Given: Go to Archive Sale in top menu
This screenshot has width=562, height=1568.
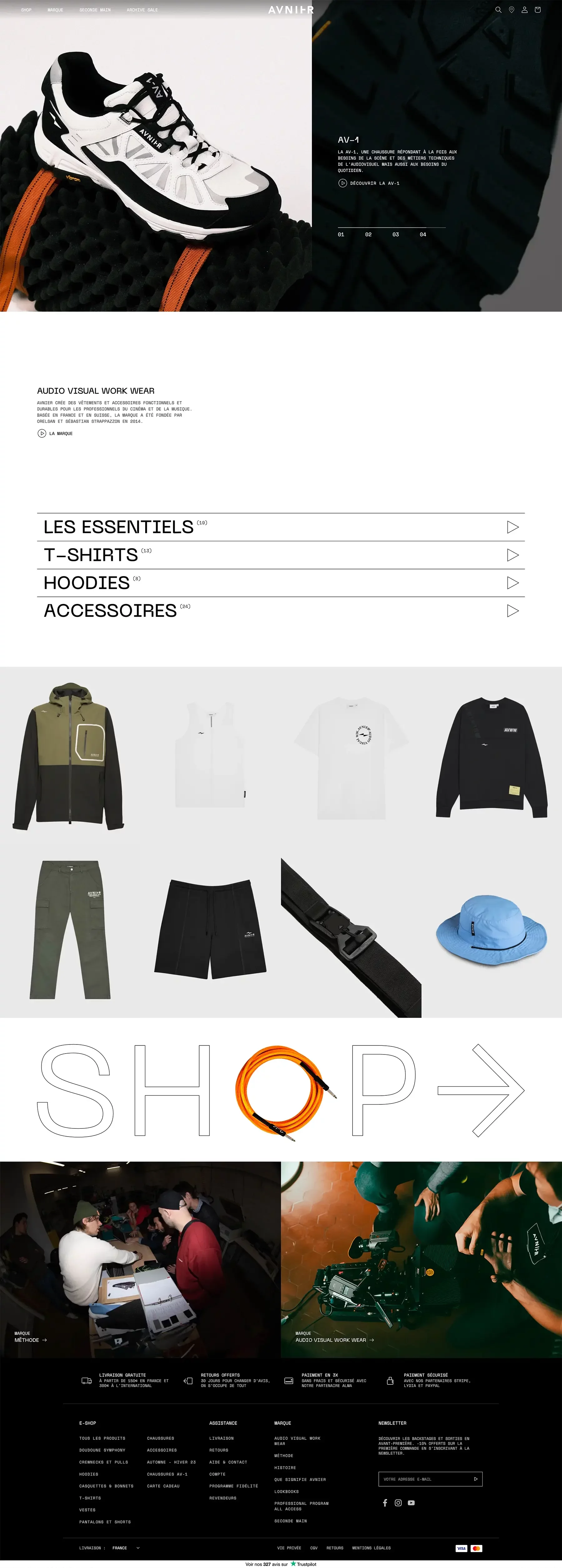Looking at the screenshot, I should click(x=142, y=10).
